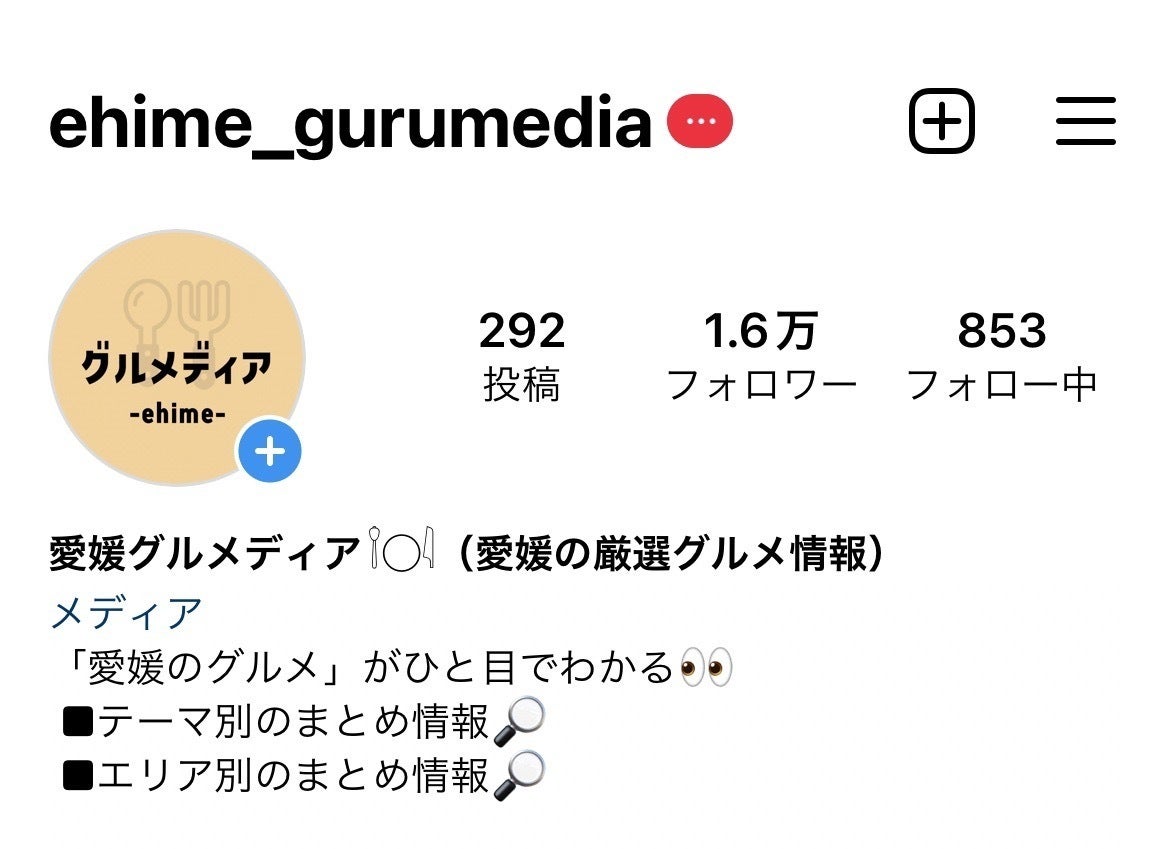Open the 853 フォロー中 following list
The height and width of the screenshot is (849, 1170).
tap(1001, 356)
